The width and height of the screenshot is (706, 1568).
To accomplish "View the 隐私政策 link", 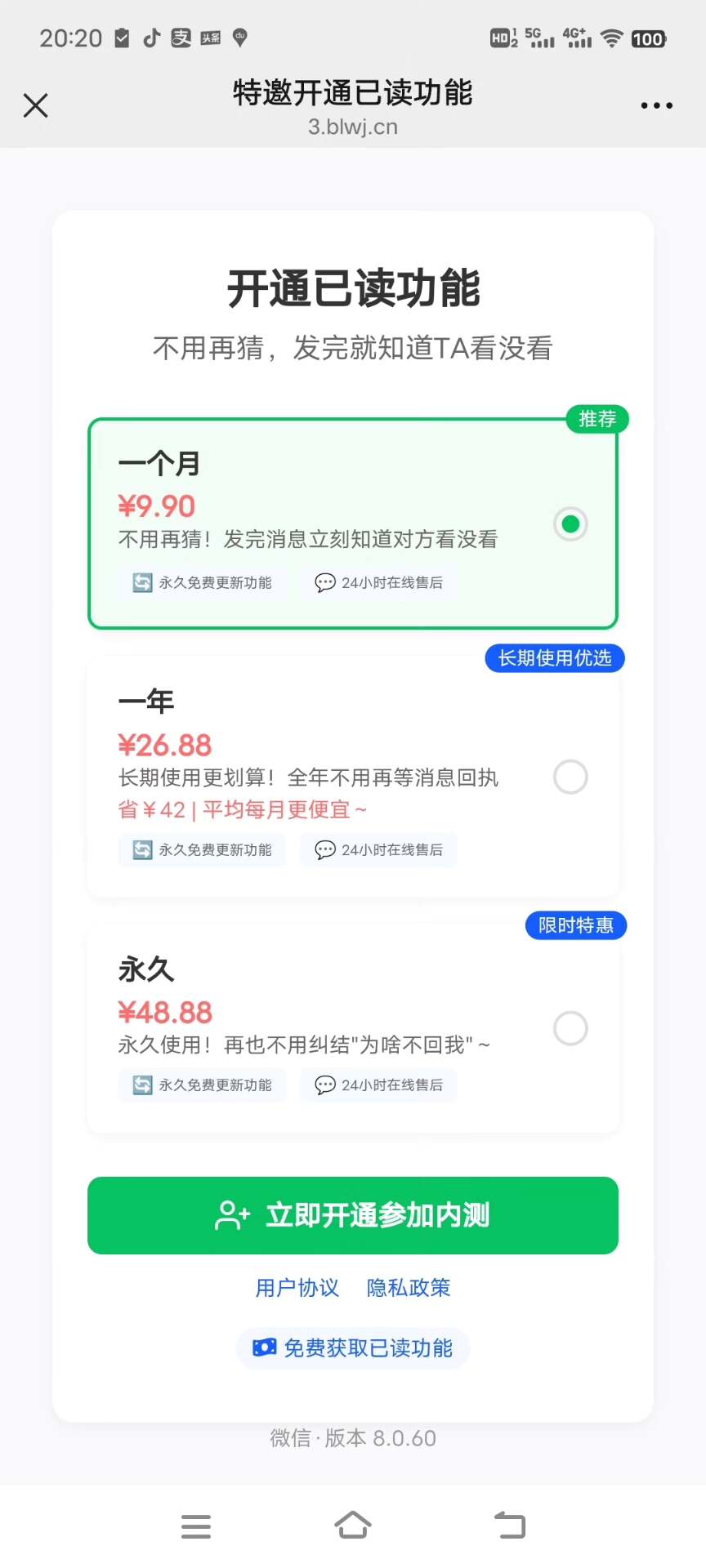I will tap(409, 1288).
